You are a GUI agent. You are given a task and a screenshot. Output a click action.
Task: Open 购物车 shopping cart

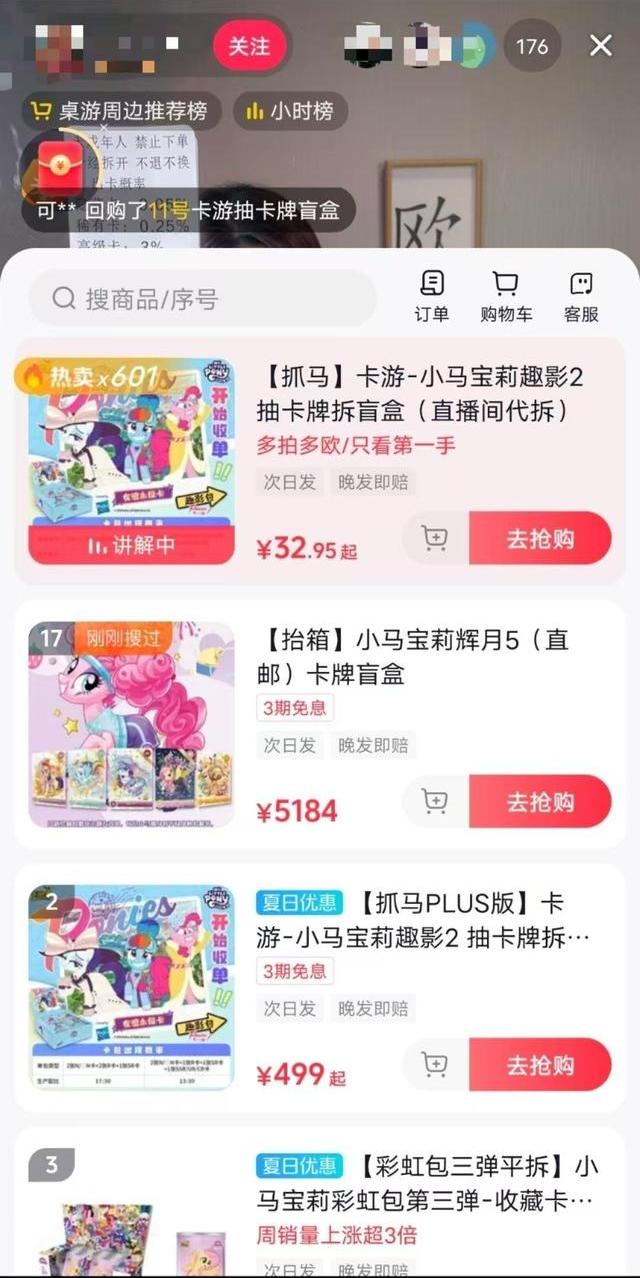coord(506,296)
